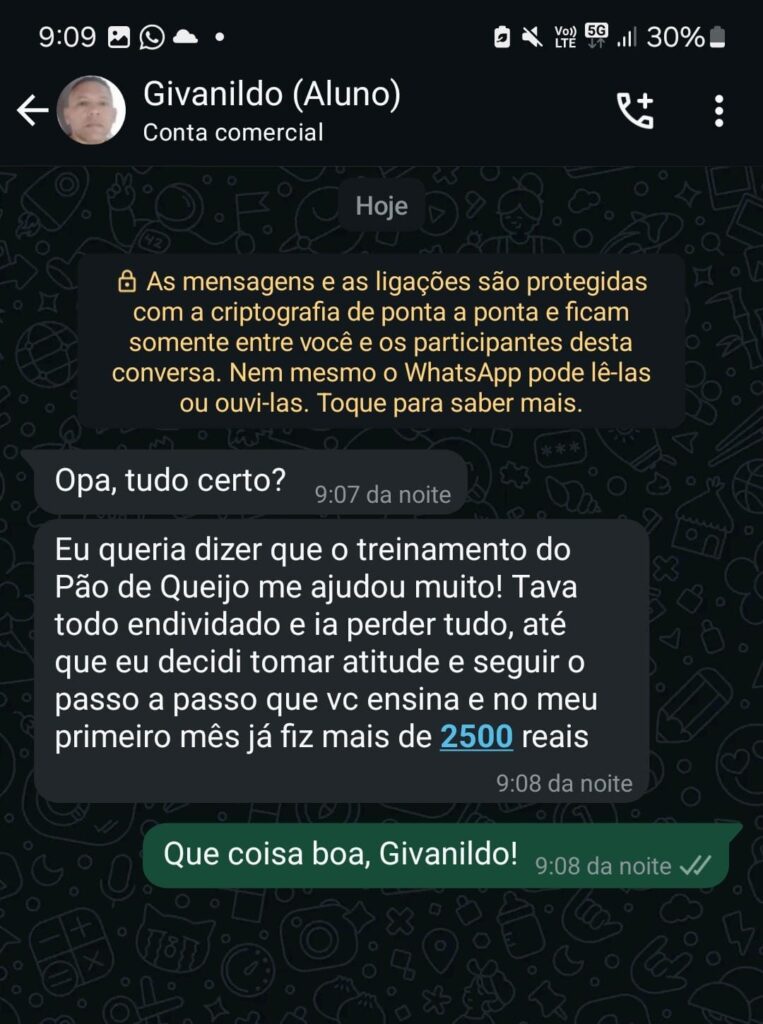Start a call with Givanildo
The image size is (763, 1024).
pos(635,111)
